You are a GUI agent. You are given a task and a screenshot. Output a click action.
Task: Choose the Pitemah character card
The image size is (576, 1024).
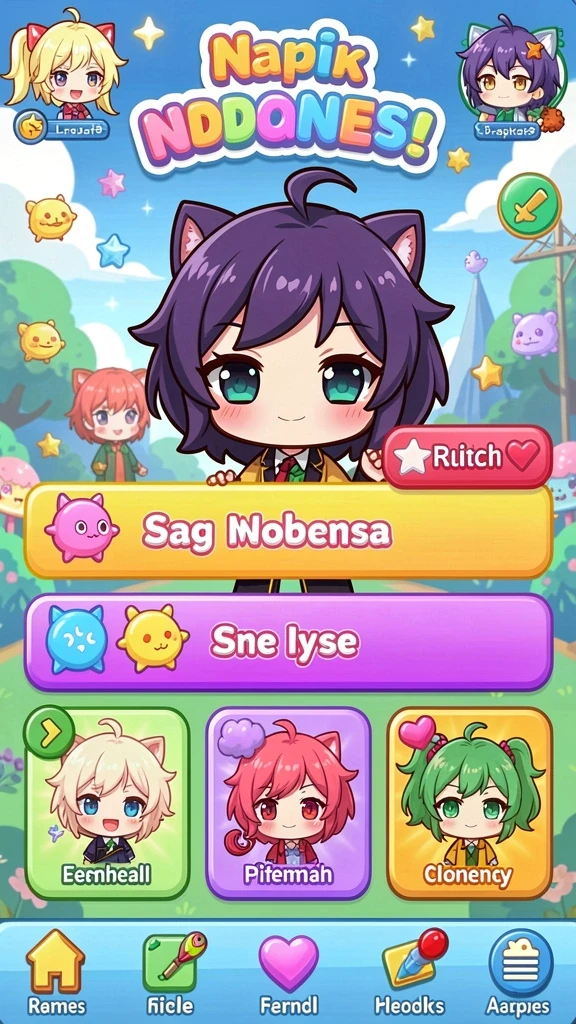coord(288,803)
